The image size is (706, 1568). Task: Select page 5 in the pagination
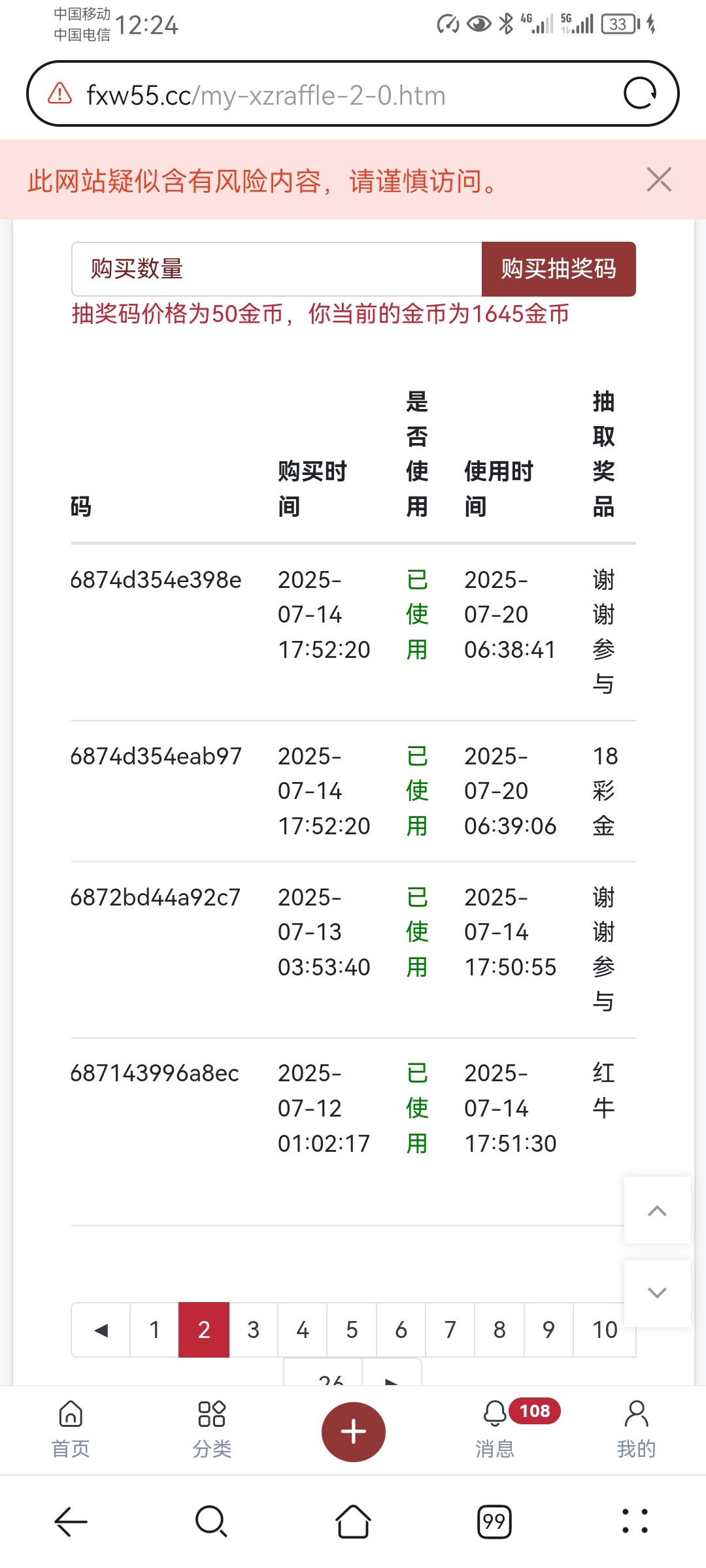(352, 1330)
